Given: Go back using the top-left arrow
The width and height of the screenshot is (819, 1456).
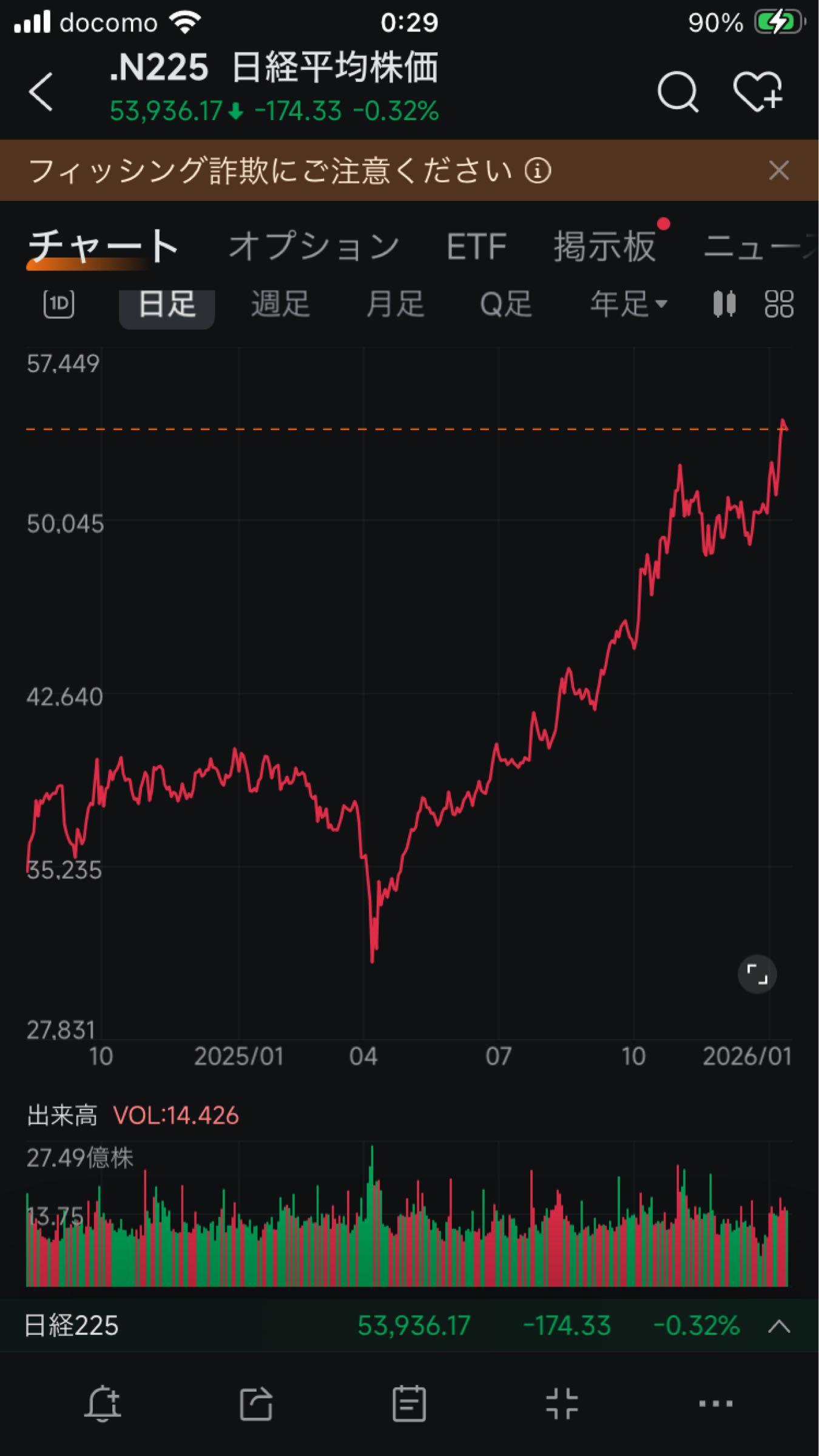Looking at the screenshot, I should pos(41,92).
